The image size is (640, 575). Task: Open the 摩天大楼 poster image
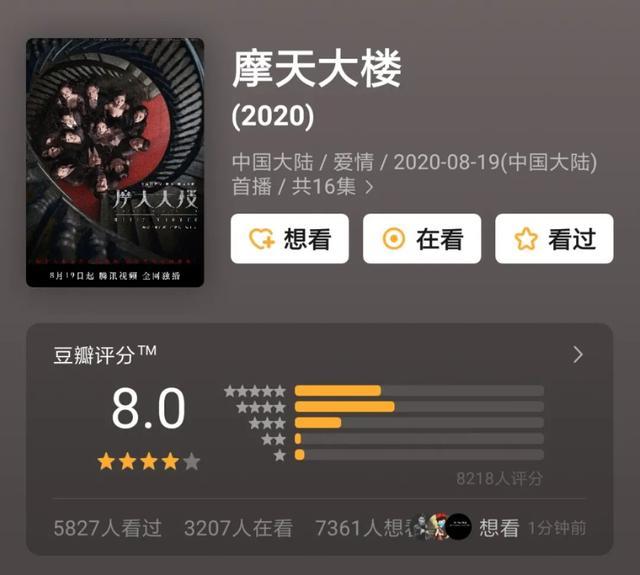115,162
